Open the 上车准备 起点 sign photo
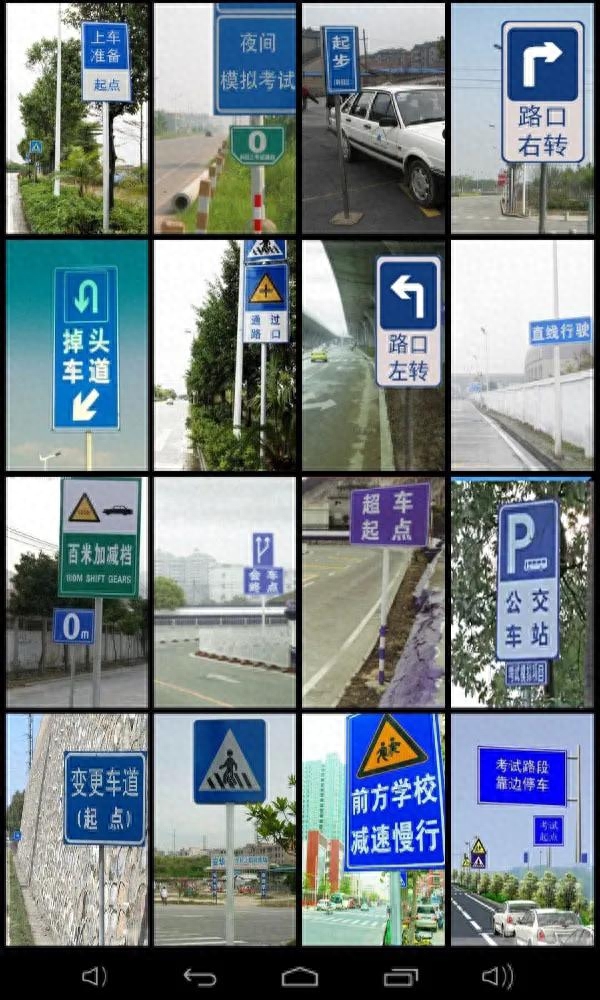The height and width of the screenshot is (1000, 600). click(77, 118)
